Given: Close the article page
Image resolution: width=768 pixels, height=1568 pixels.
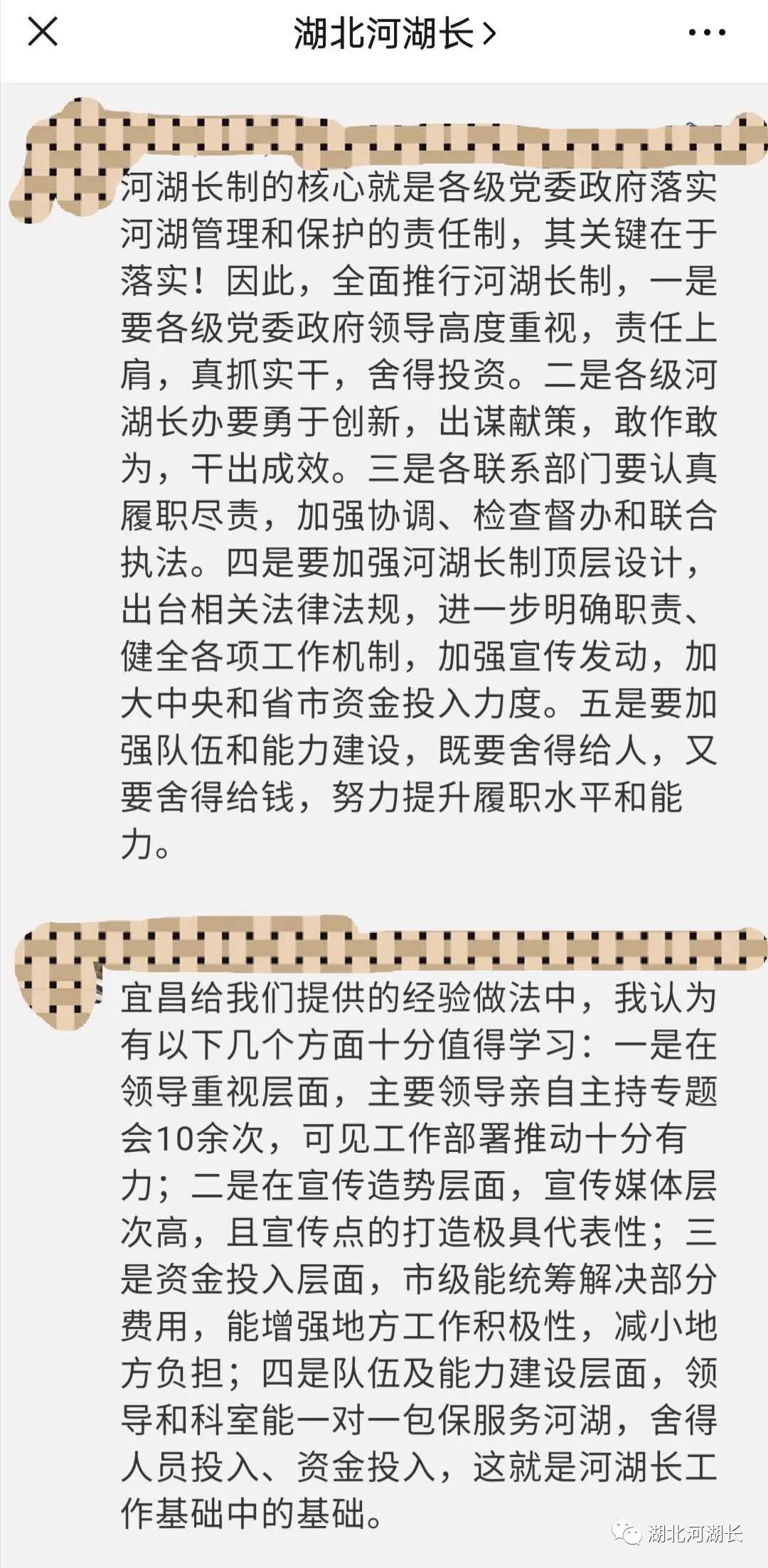Looking at the screenshot, I should click(43, 33).
